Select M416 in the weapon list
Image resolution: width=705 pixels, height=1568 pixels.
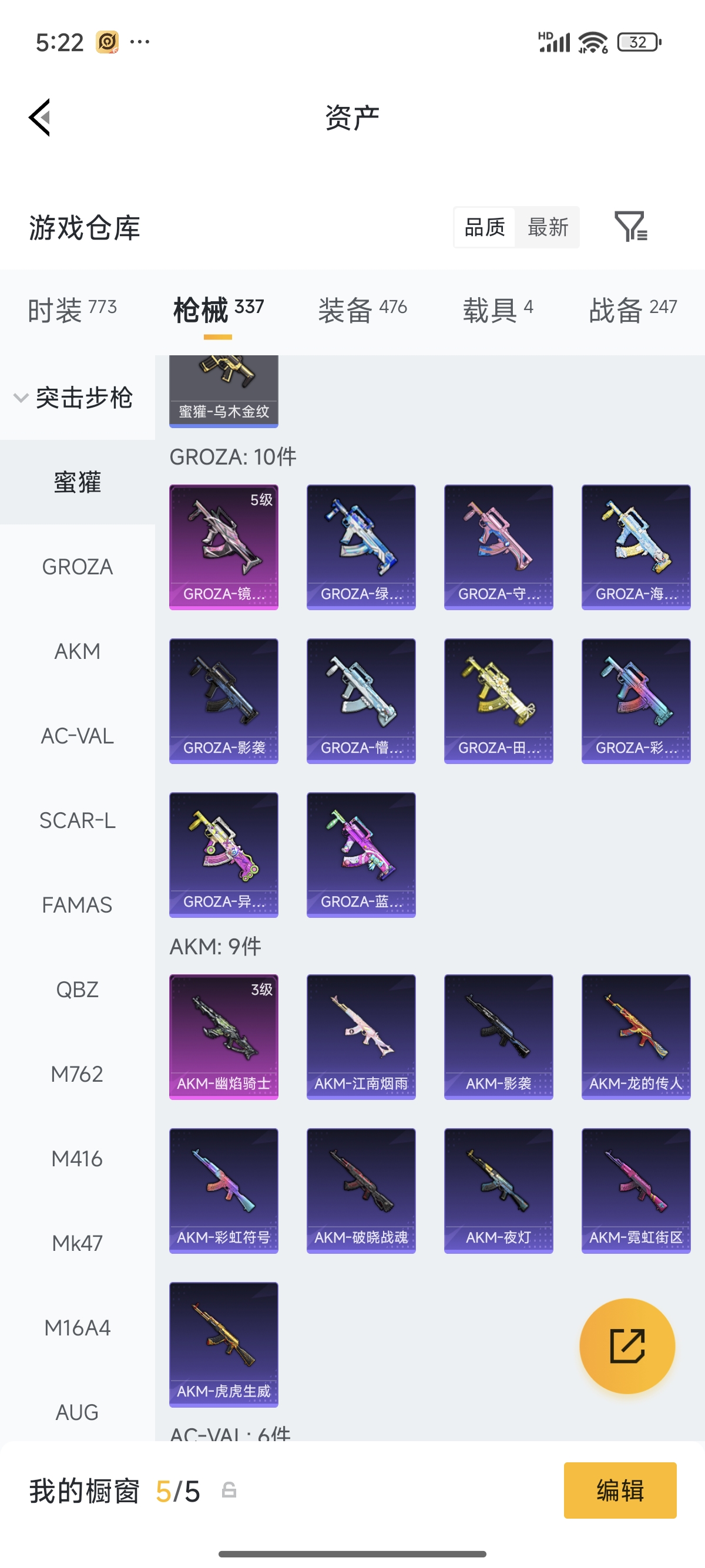pyautogui.click(x=78, y=1158)
